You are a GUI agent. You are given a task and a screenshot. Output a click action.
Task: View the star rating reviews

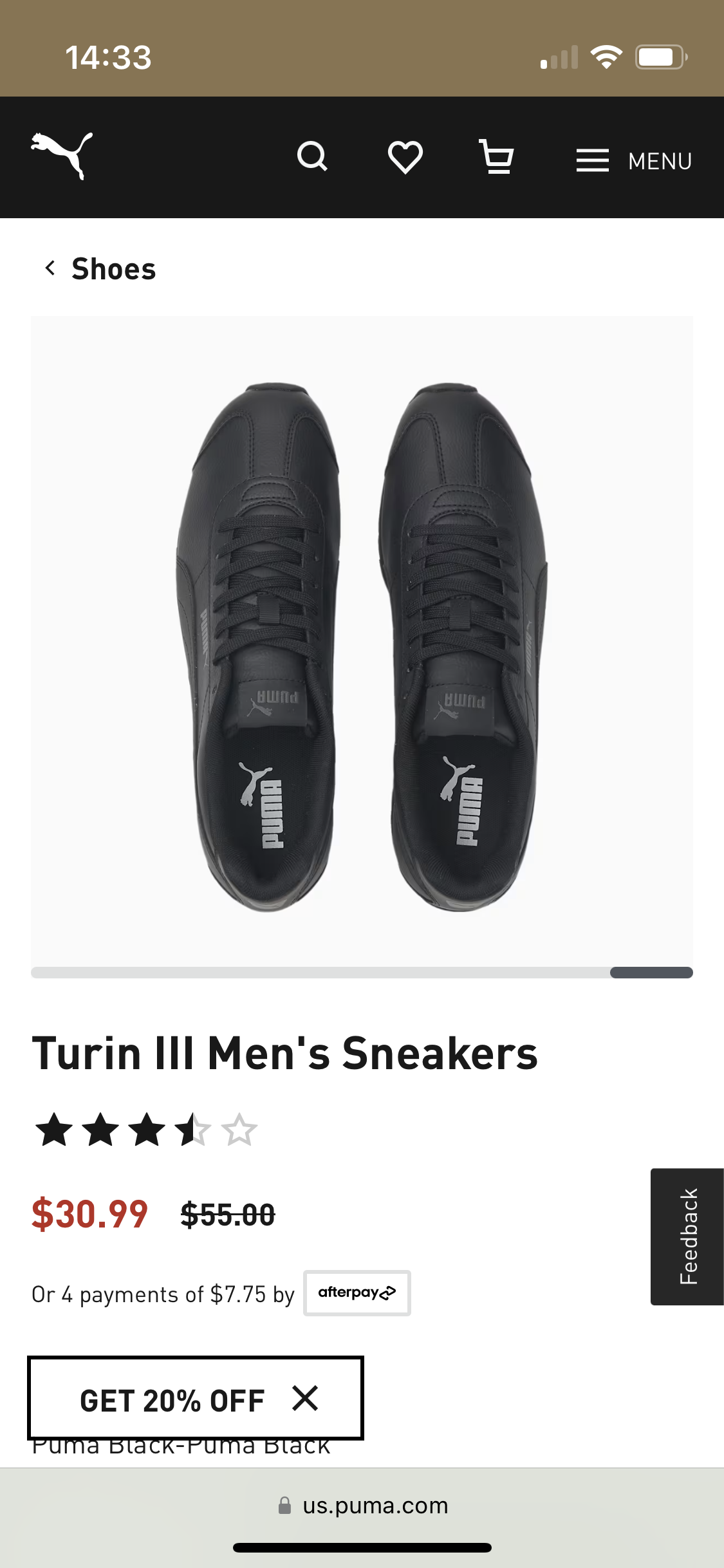pos(146,1130)
